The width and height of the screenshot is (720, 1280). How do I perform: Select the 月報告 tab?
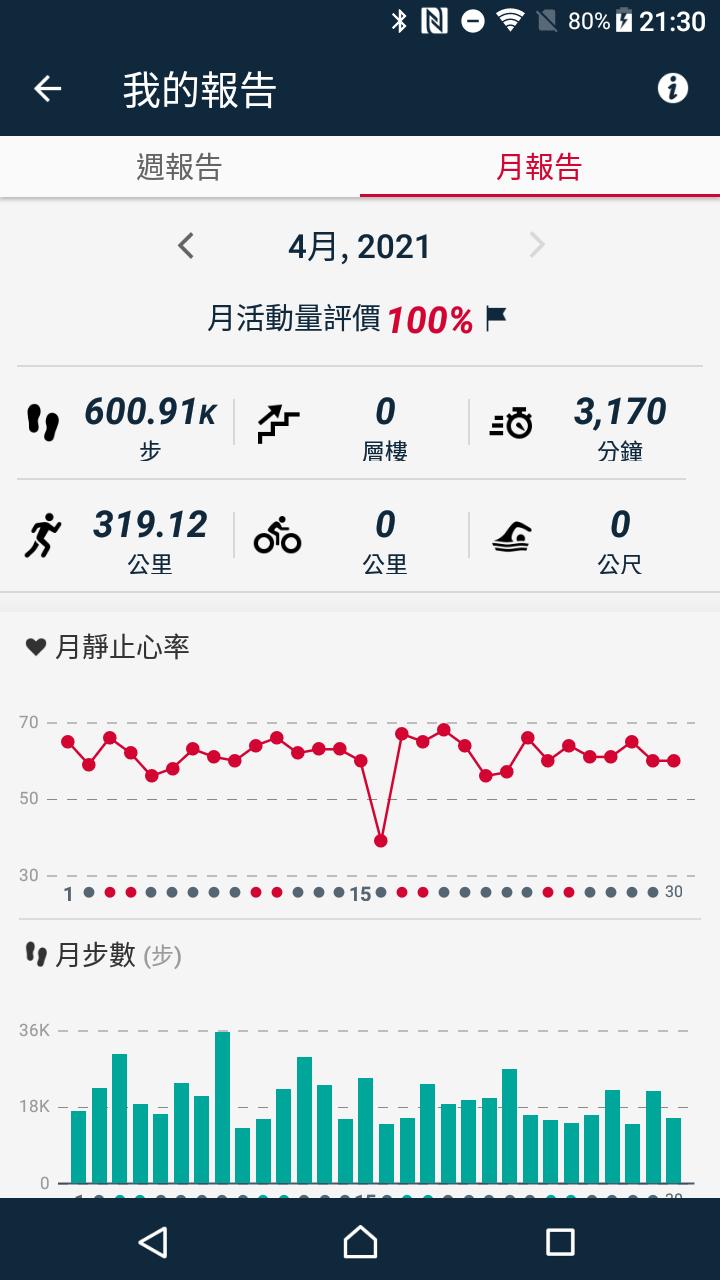click(x=539, y=167)
